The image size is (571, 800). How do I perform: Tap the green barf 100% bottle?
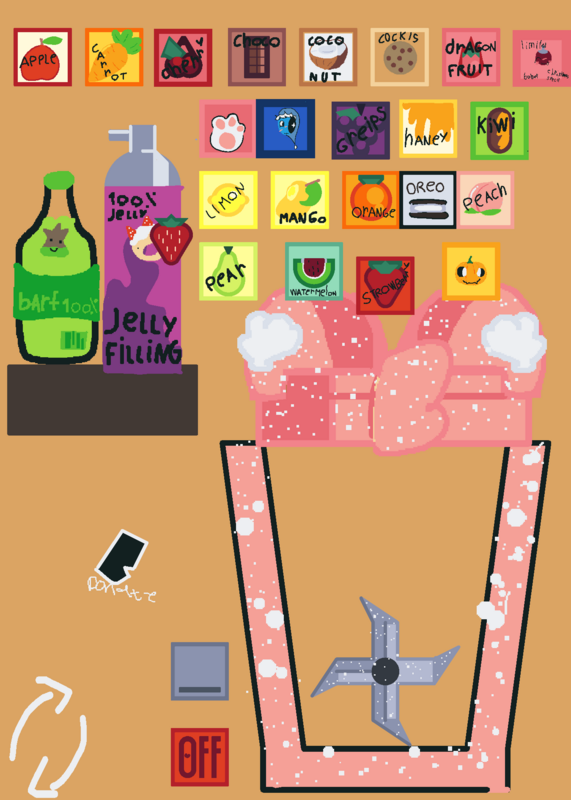57,268
